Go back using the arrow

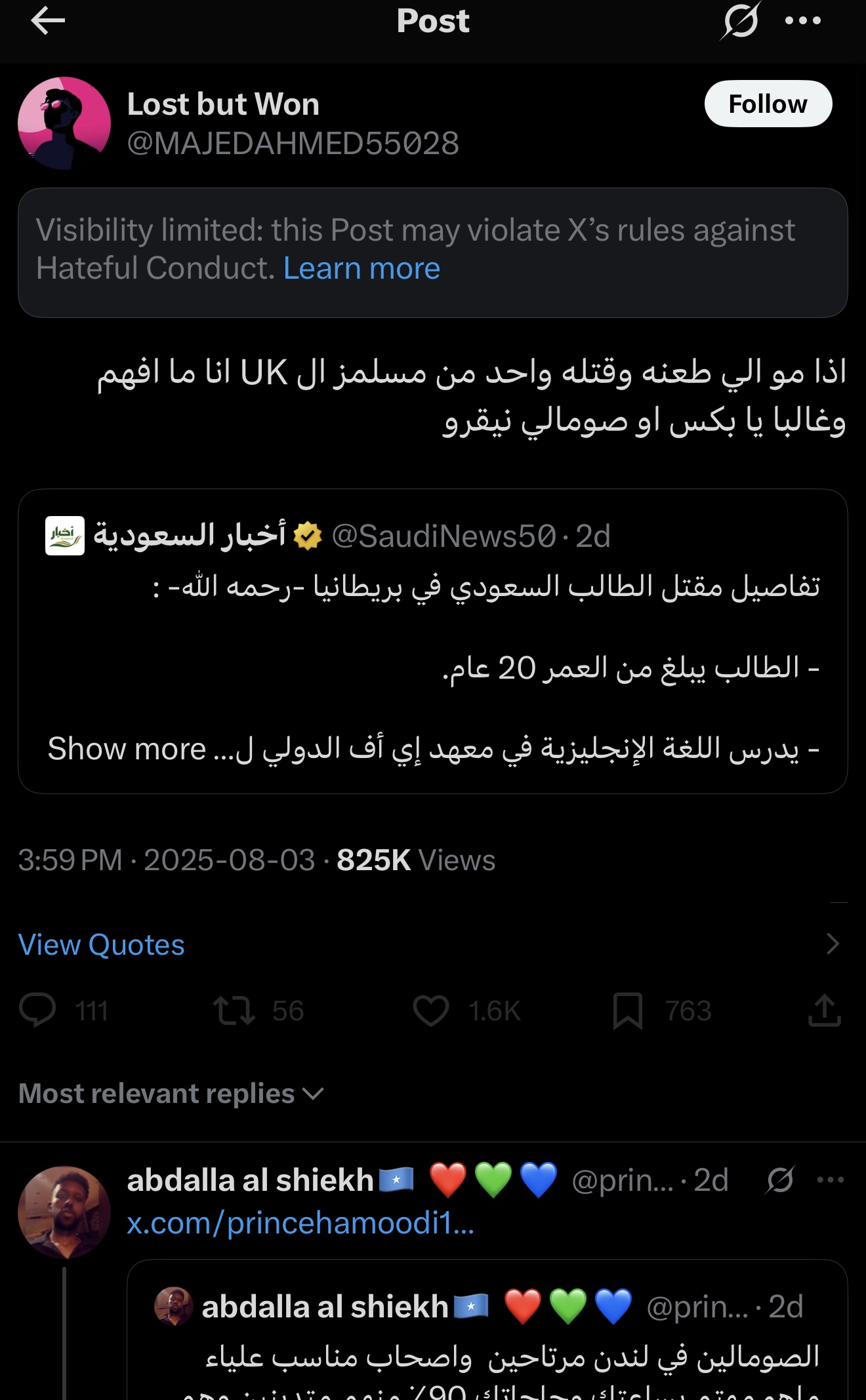coord(48,22)
